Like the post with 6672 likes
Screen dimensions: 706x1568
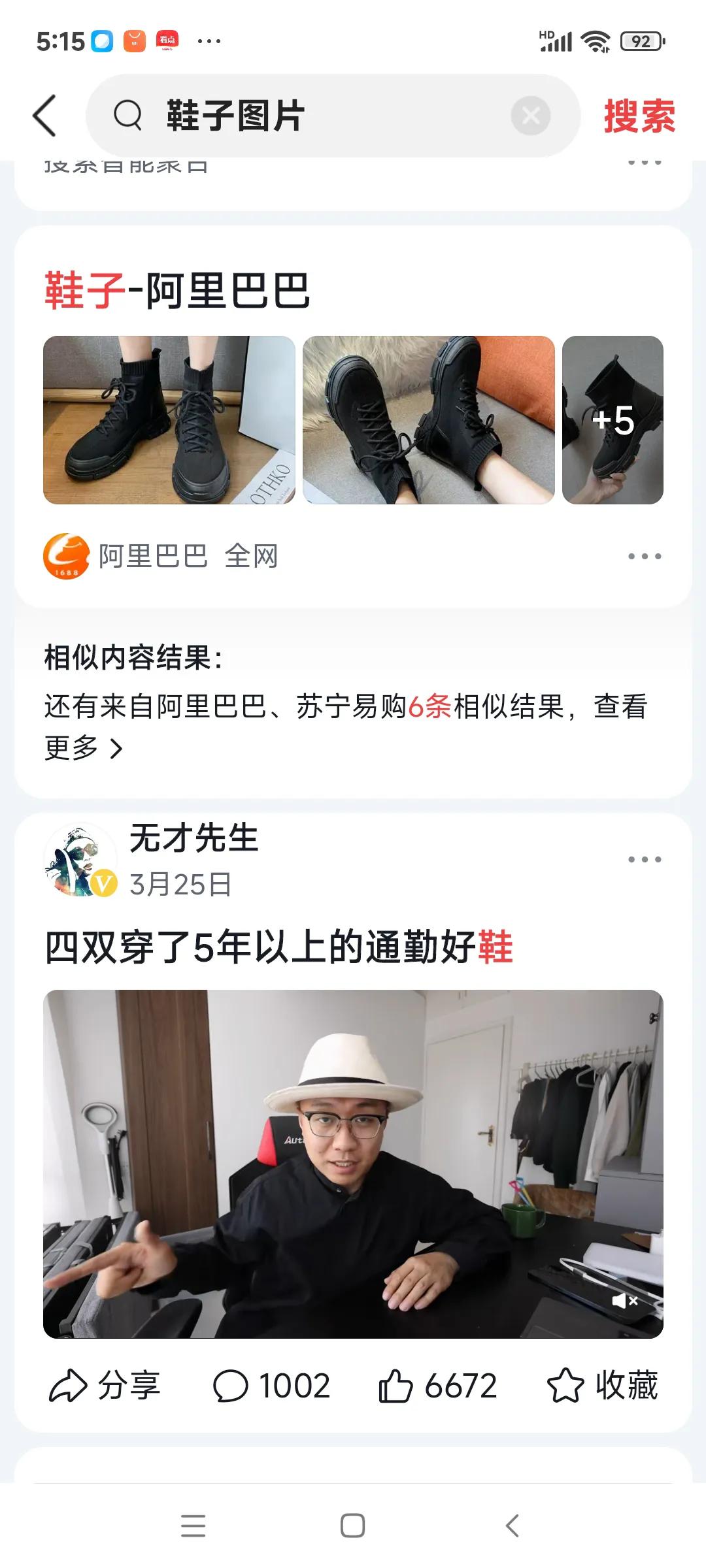(x=438, y=1386)
